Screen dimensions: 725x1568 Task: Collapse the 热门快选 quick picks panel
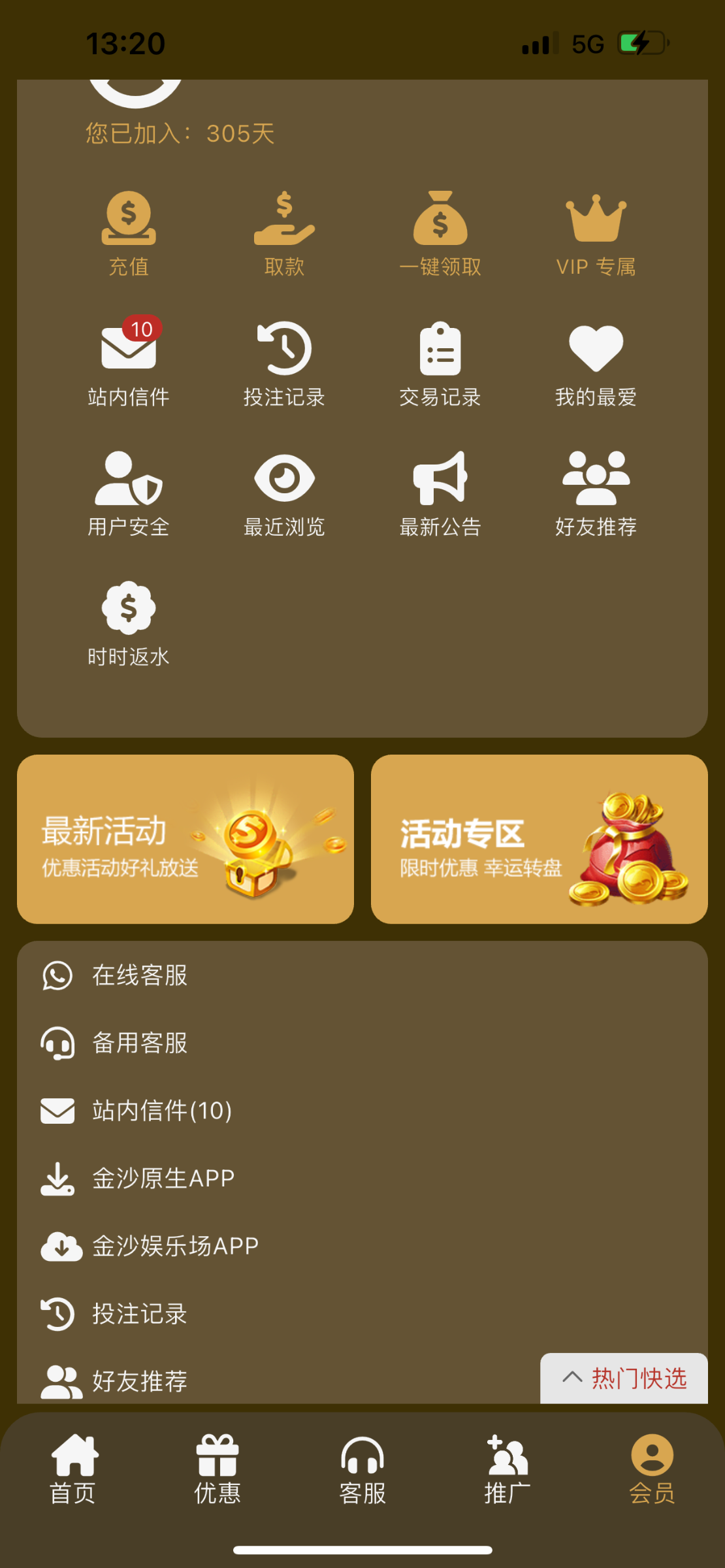pos(624,1379)
